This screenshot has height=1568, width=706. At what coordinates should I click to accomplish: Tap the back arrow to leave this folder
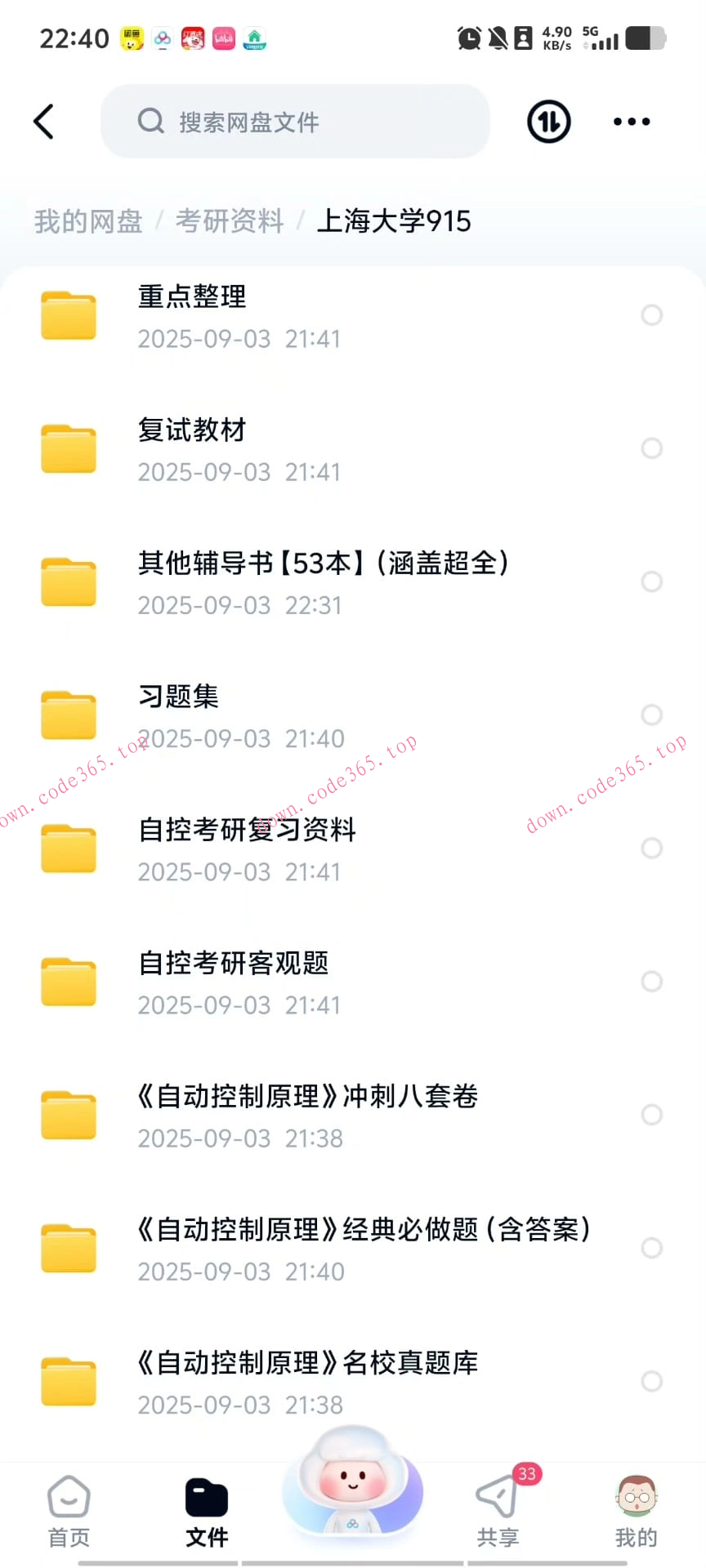pyautogui.click(x=43, y=121)
